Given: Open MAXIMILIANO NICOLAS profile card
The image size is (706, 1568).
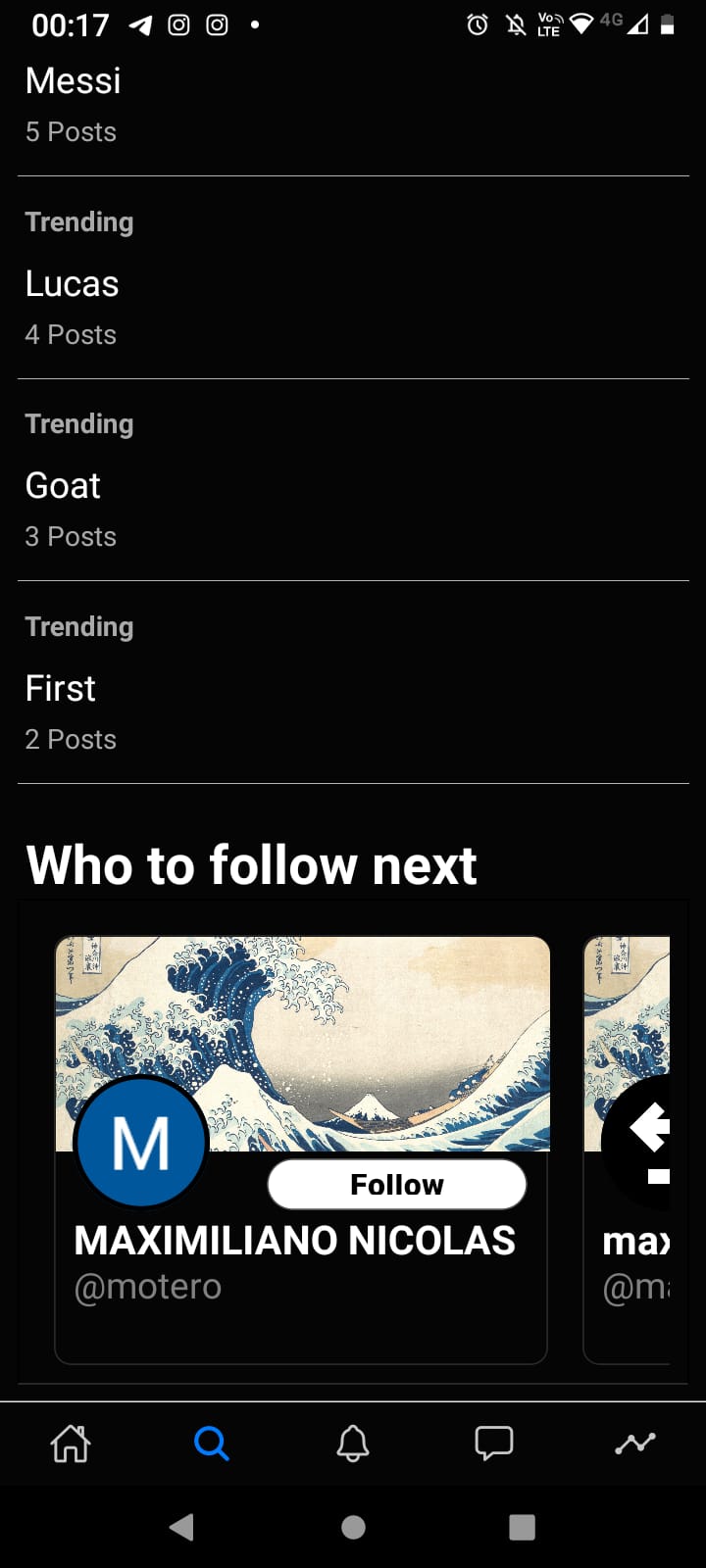Looking at the screenshot, I should [294, 1240].
